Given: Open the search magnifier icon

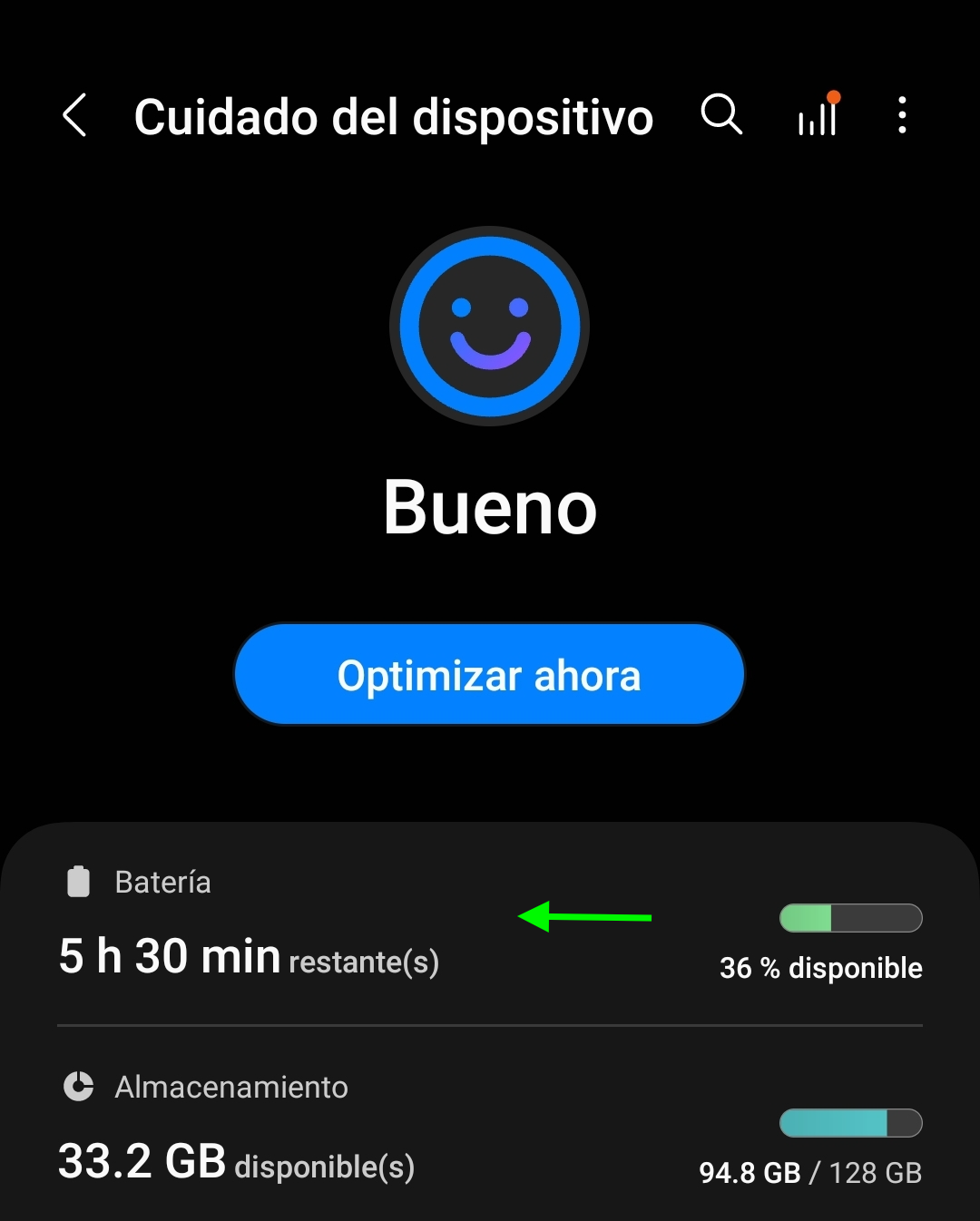Looking at the screenshot, I should pyautogui.click(x=721, y=115).
